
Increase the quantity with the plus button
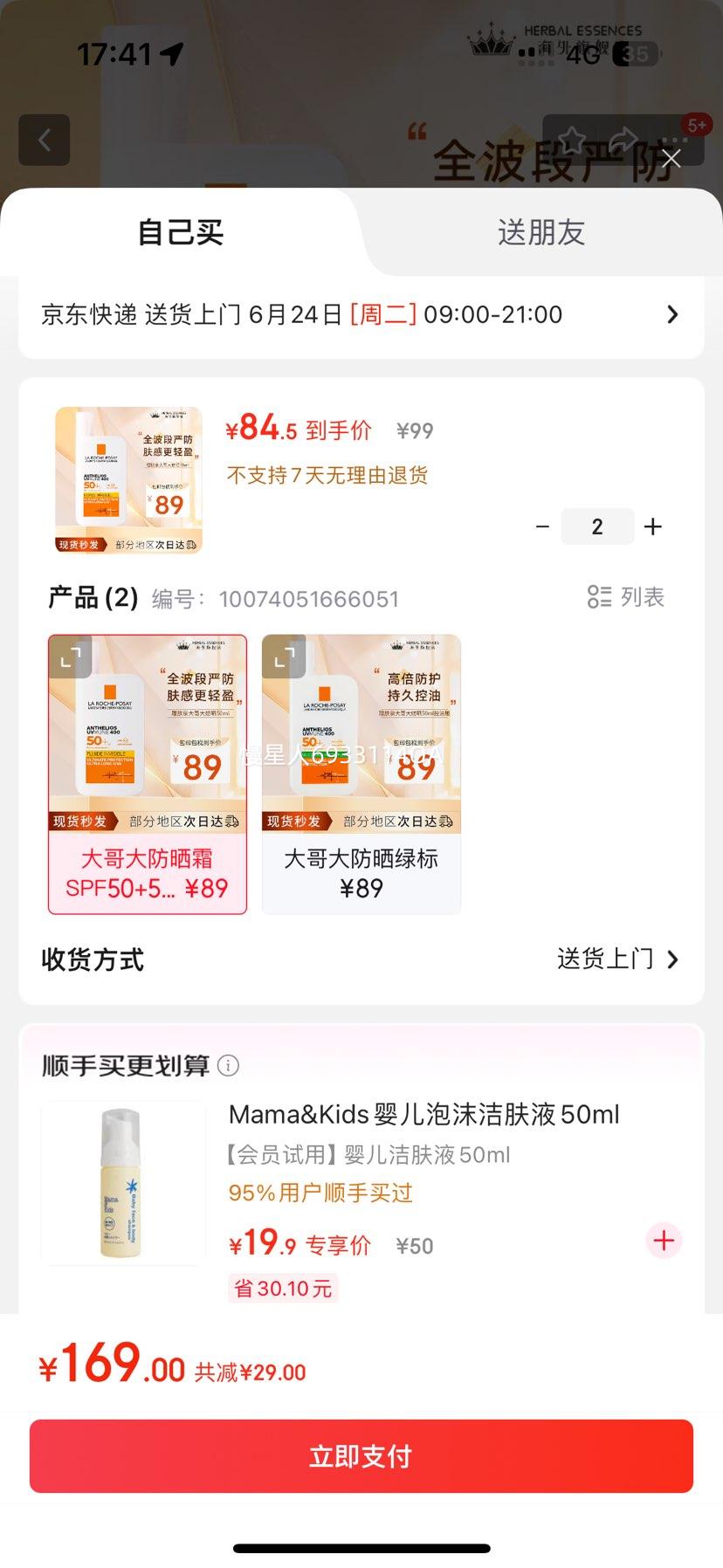pos(653,526)
